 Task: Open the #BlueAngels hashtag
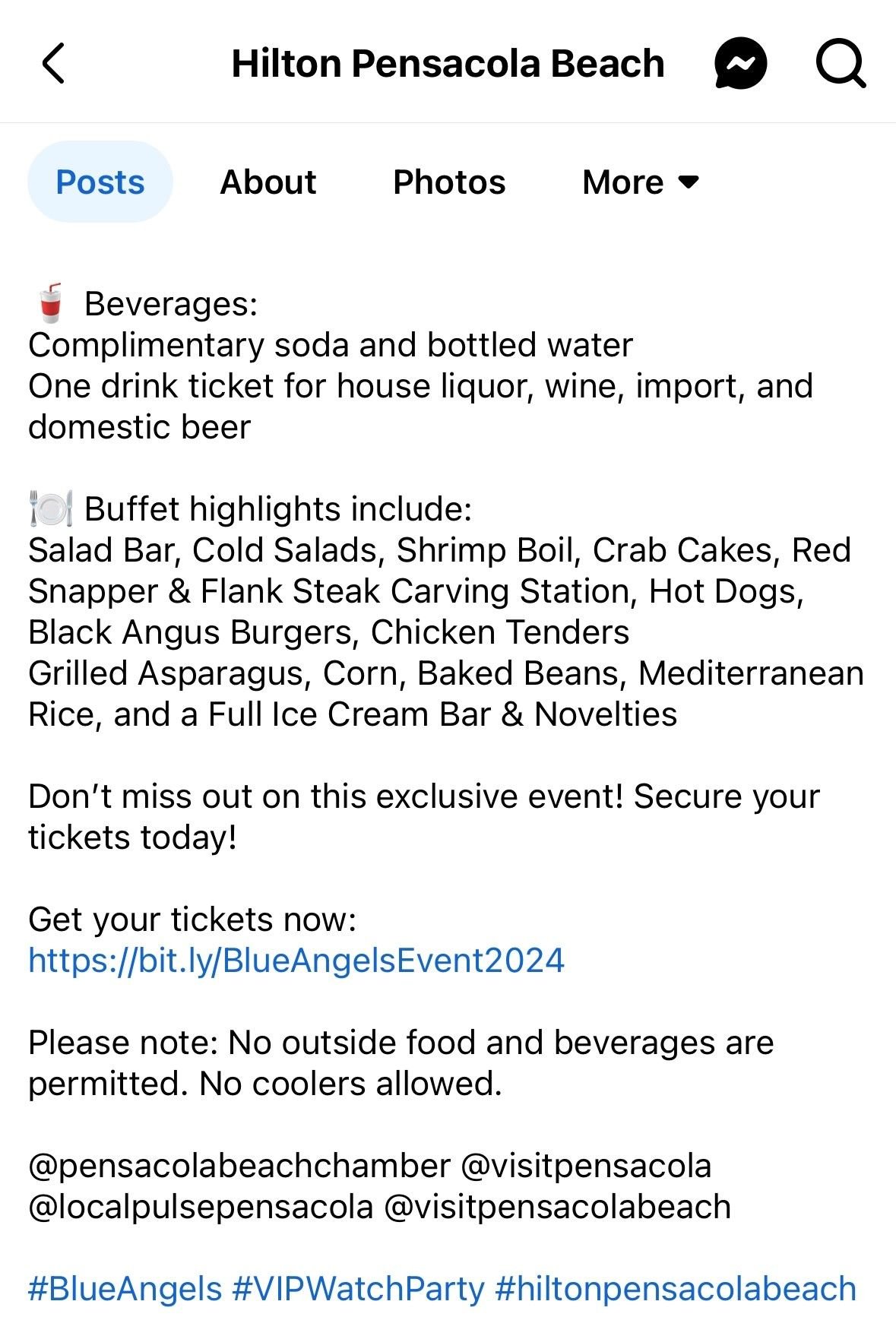tap(125, 1289)
